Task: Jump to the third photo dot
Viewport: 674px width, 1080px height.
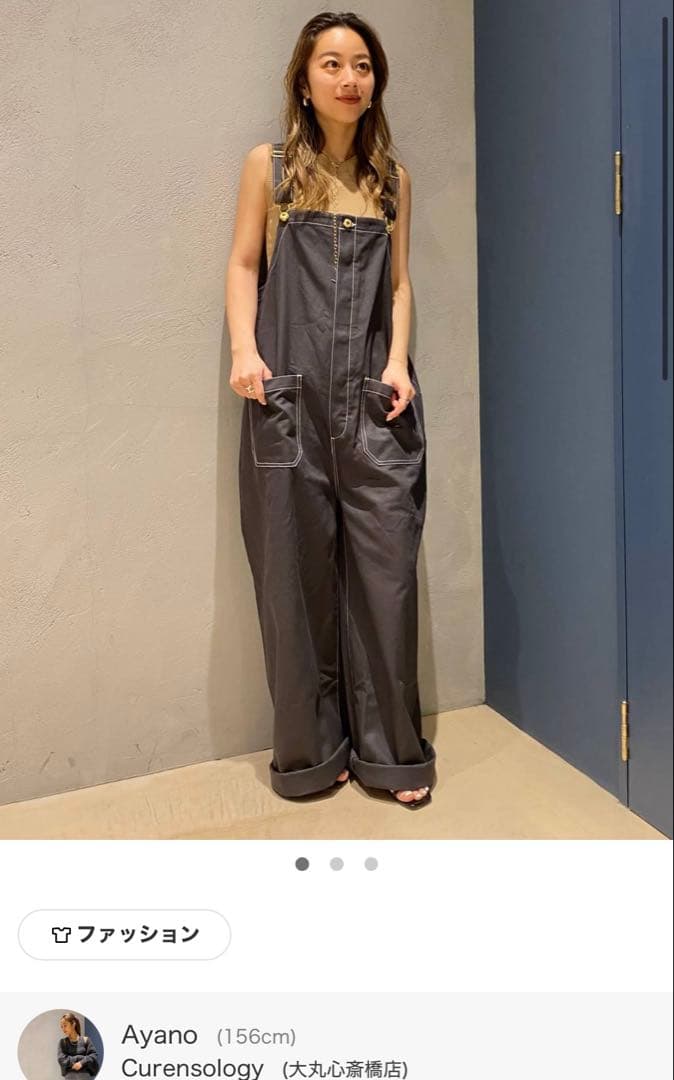Action: click(x=371, y=864)
